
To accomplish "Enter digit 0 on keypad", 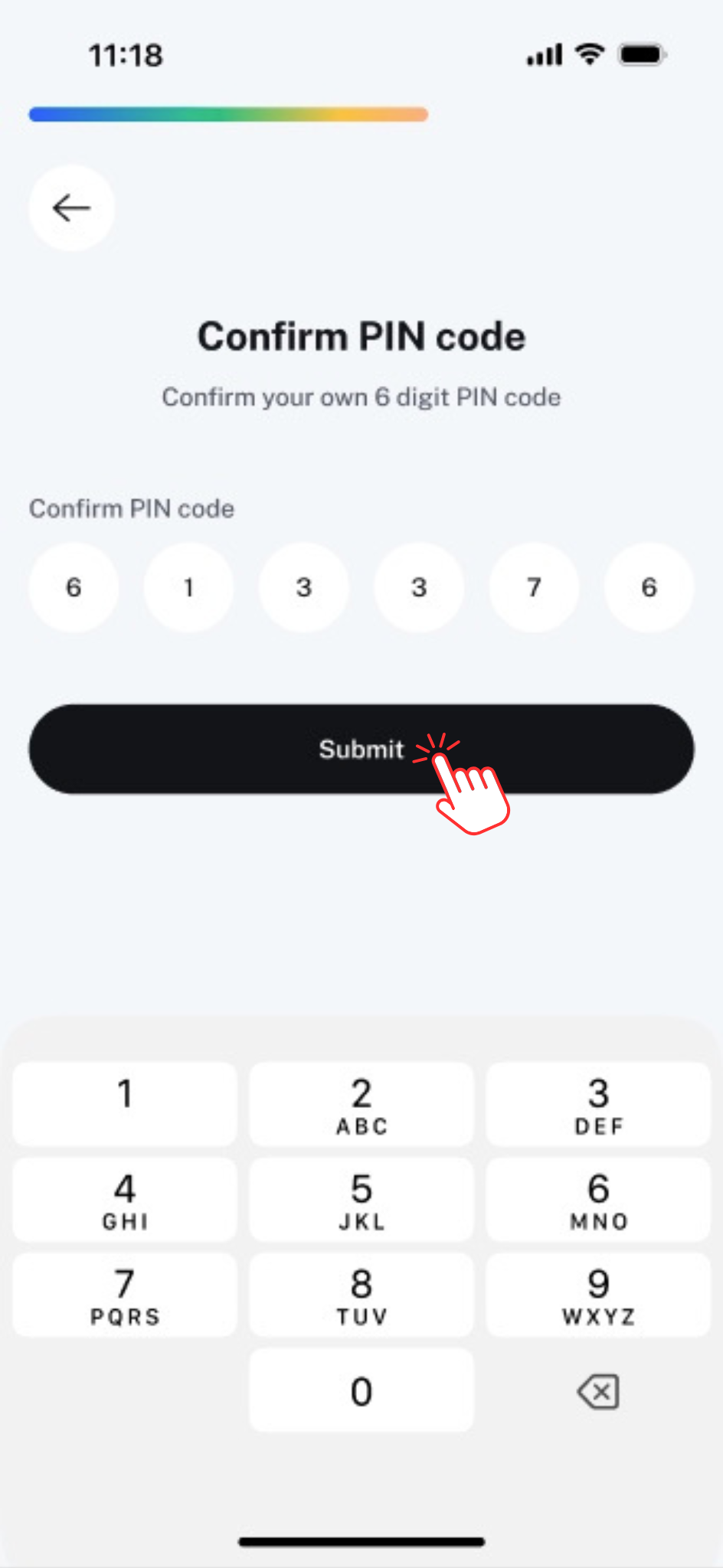I will [x=361, y=1390].
